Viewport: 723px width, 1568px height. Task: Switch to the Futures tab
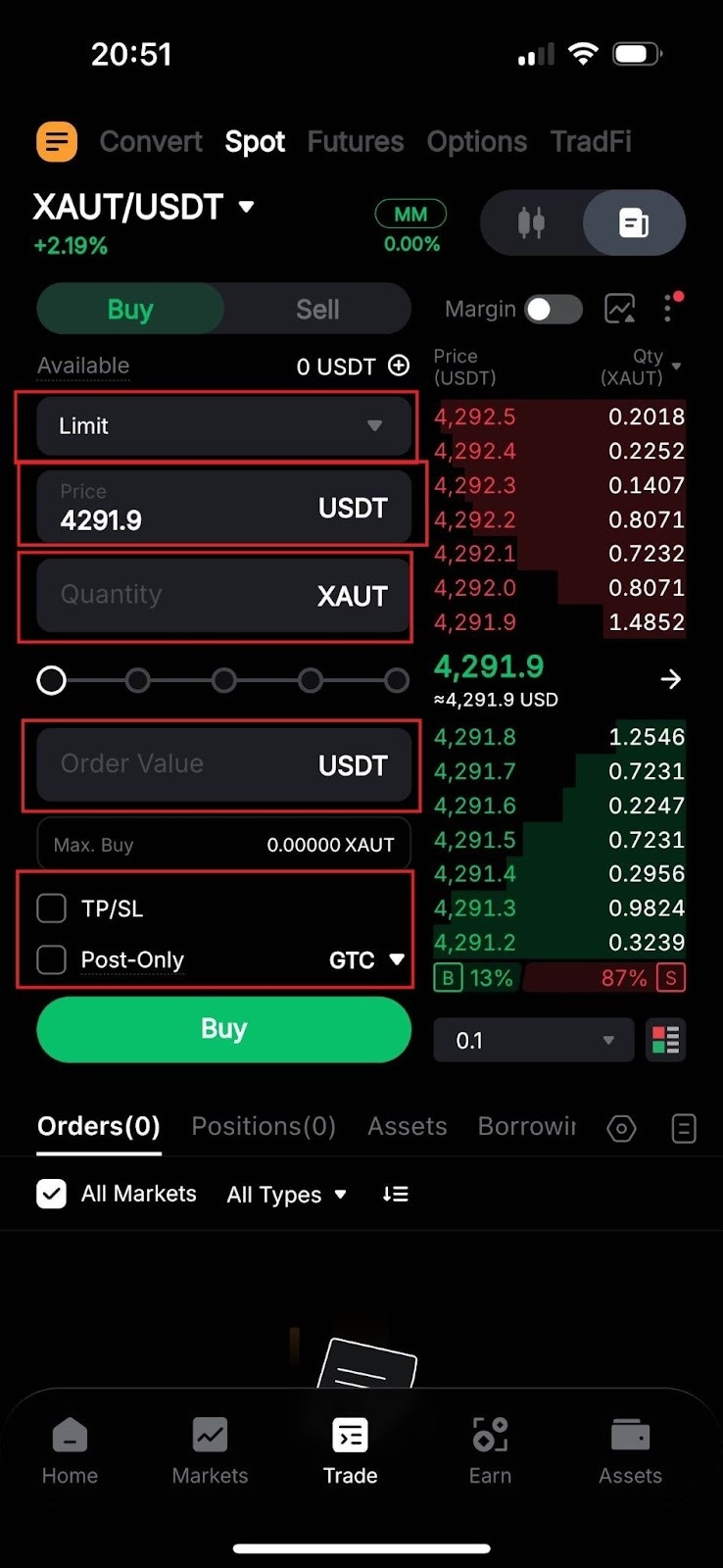[x=356, y=141]
